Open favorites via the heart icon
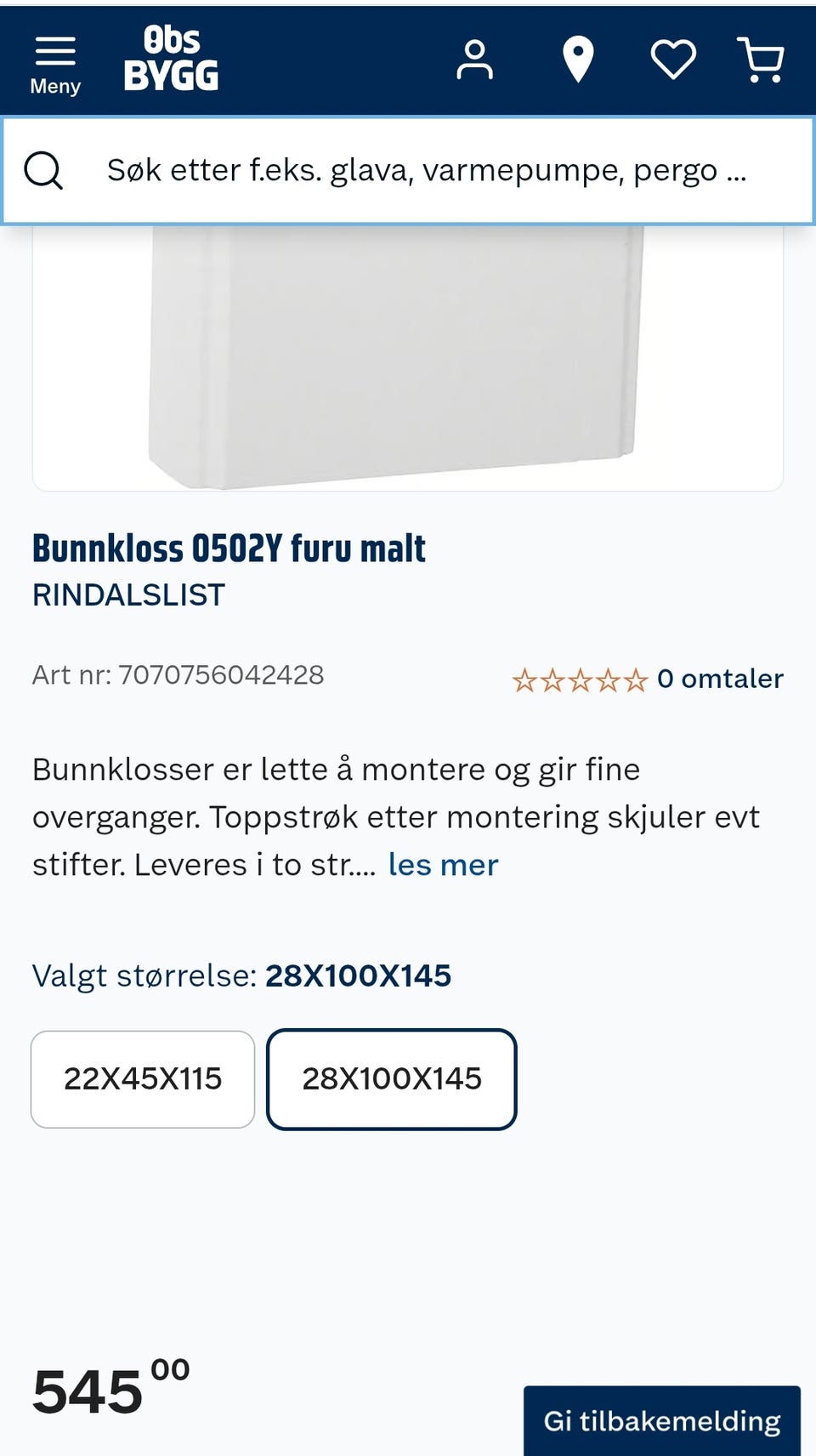This screenshot has width=816, height=1456. coord(672,58)
